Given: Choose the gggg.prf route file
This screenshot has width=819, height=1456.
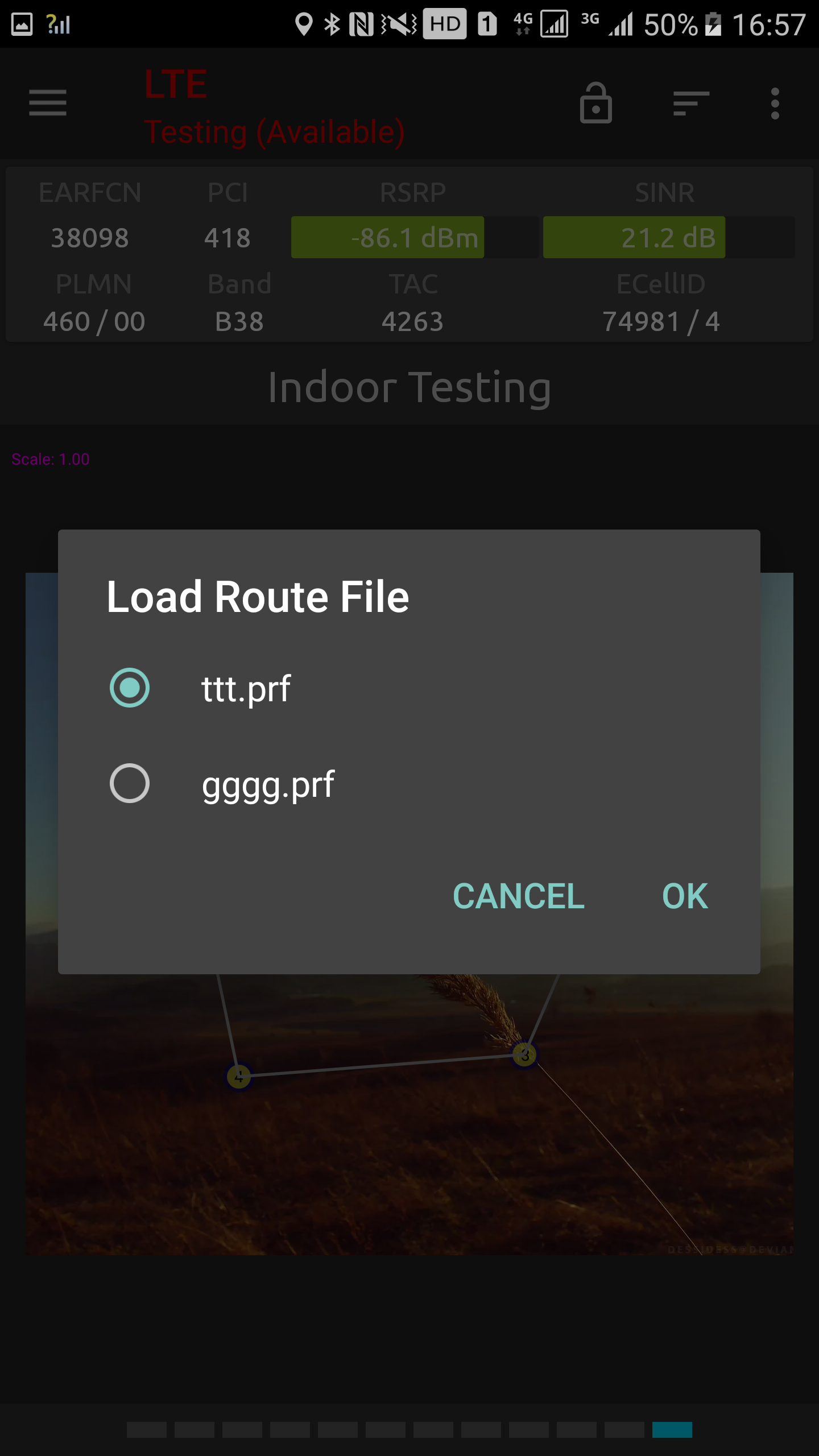Looking at the screenshot, I should pyautogui.click(x=409, y=784).
